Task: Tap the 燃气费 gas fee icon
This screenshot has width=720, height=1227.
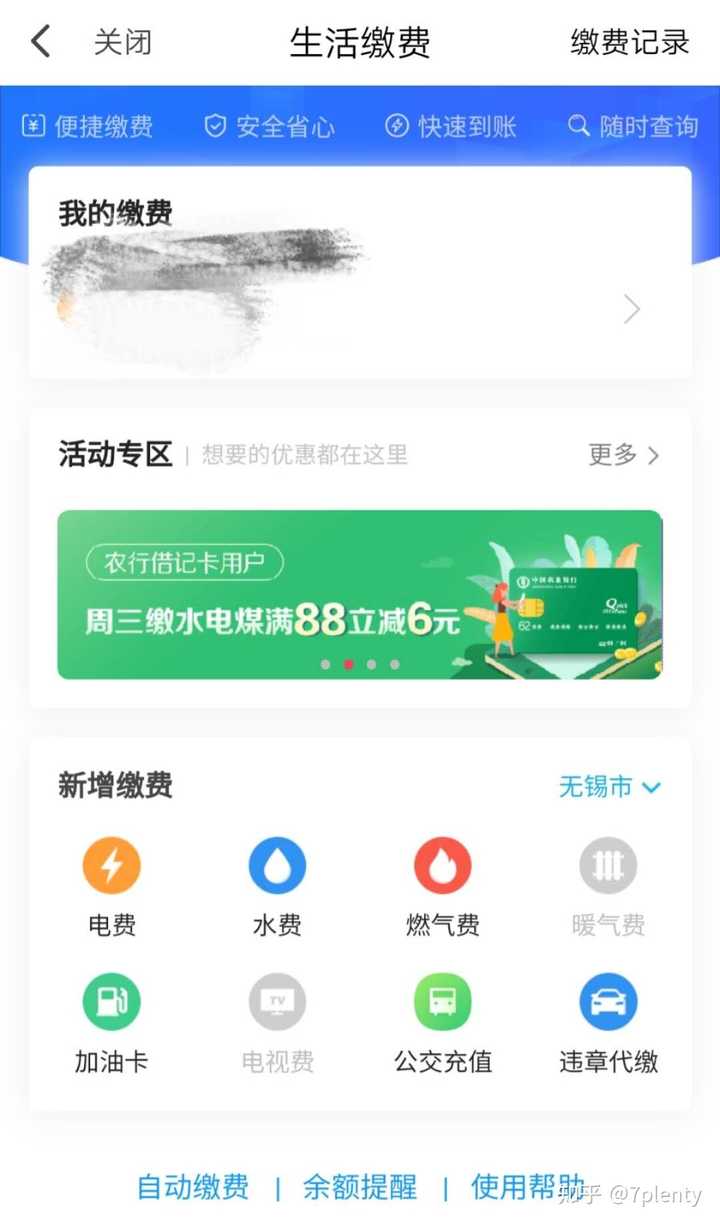Action: [442, 865]
